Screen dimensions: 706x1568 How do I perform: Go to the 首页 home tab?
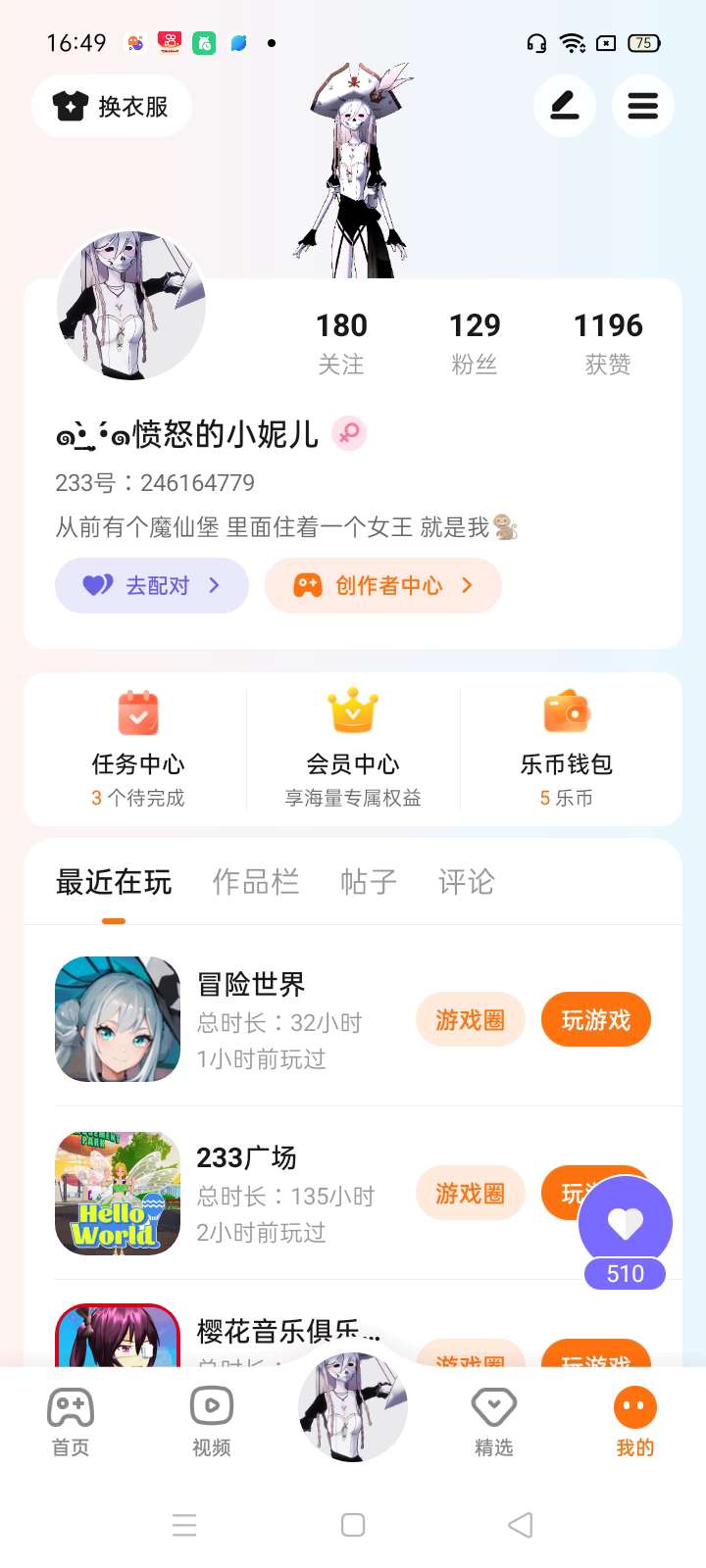pos(71,1422)
